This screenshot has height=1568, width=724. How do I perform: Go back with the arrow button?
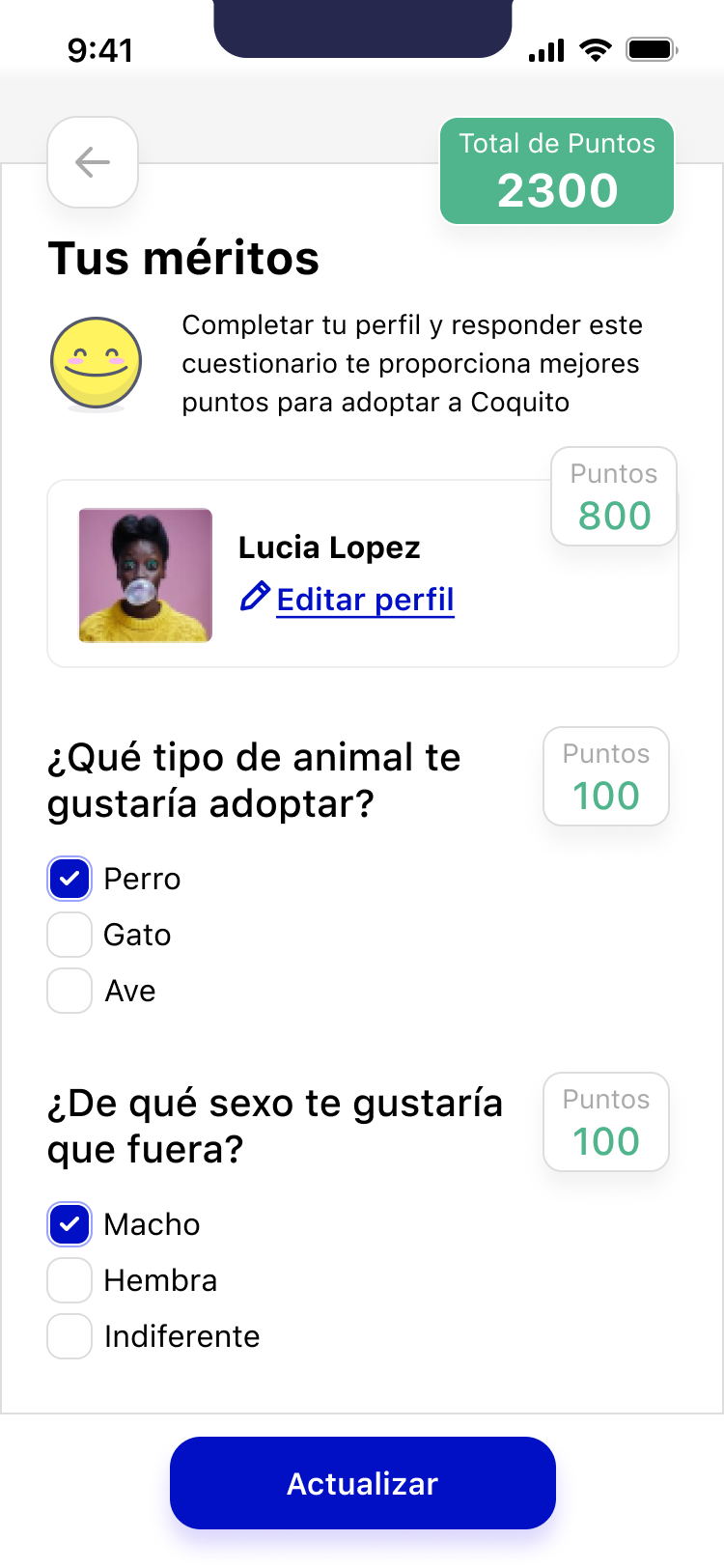[x=93, y=162]
